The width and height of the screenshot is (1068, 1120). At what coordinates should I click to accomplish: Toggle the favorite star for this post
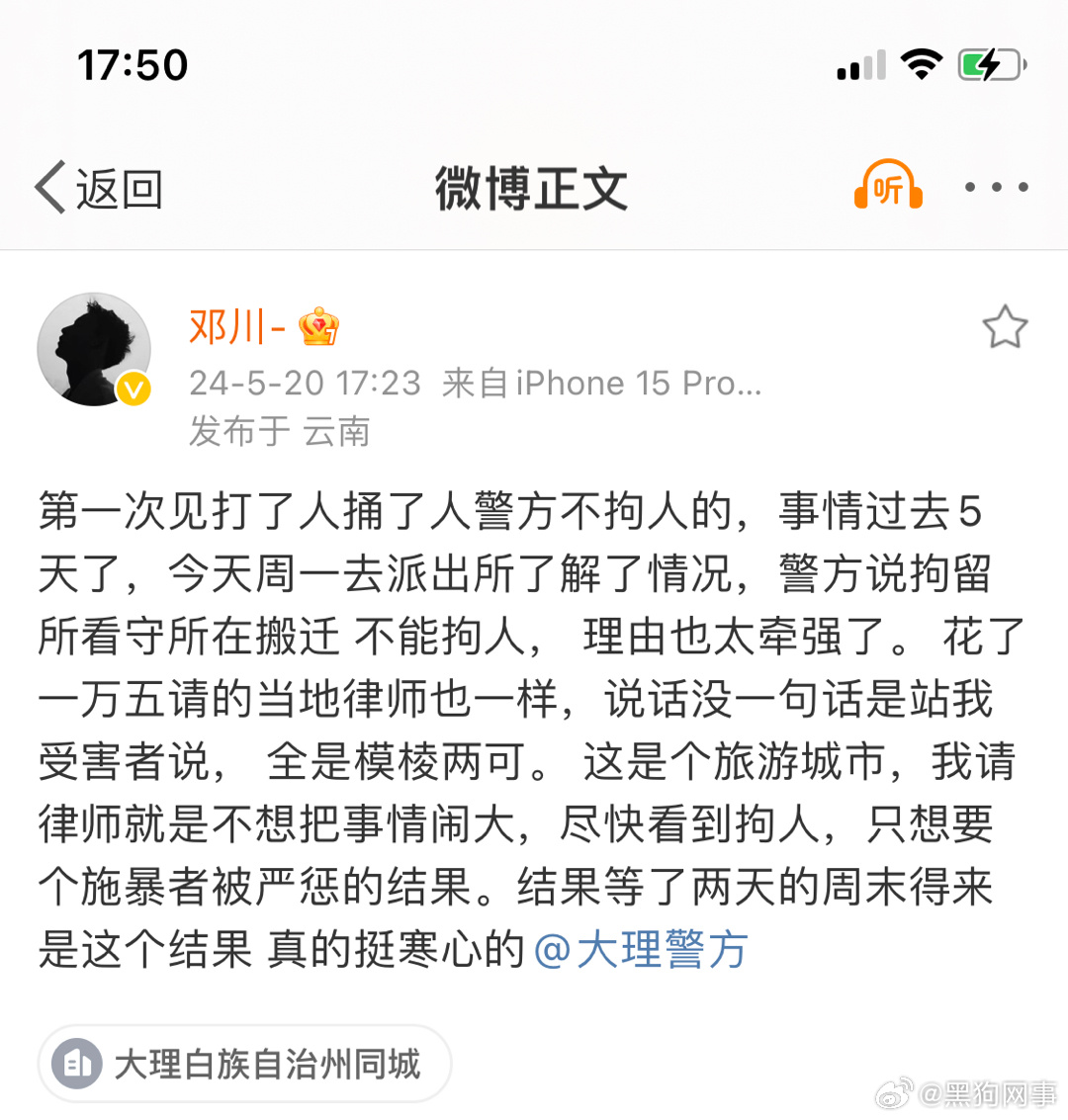point(1006,326)
